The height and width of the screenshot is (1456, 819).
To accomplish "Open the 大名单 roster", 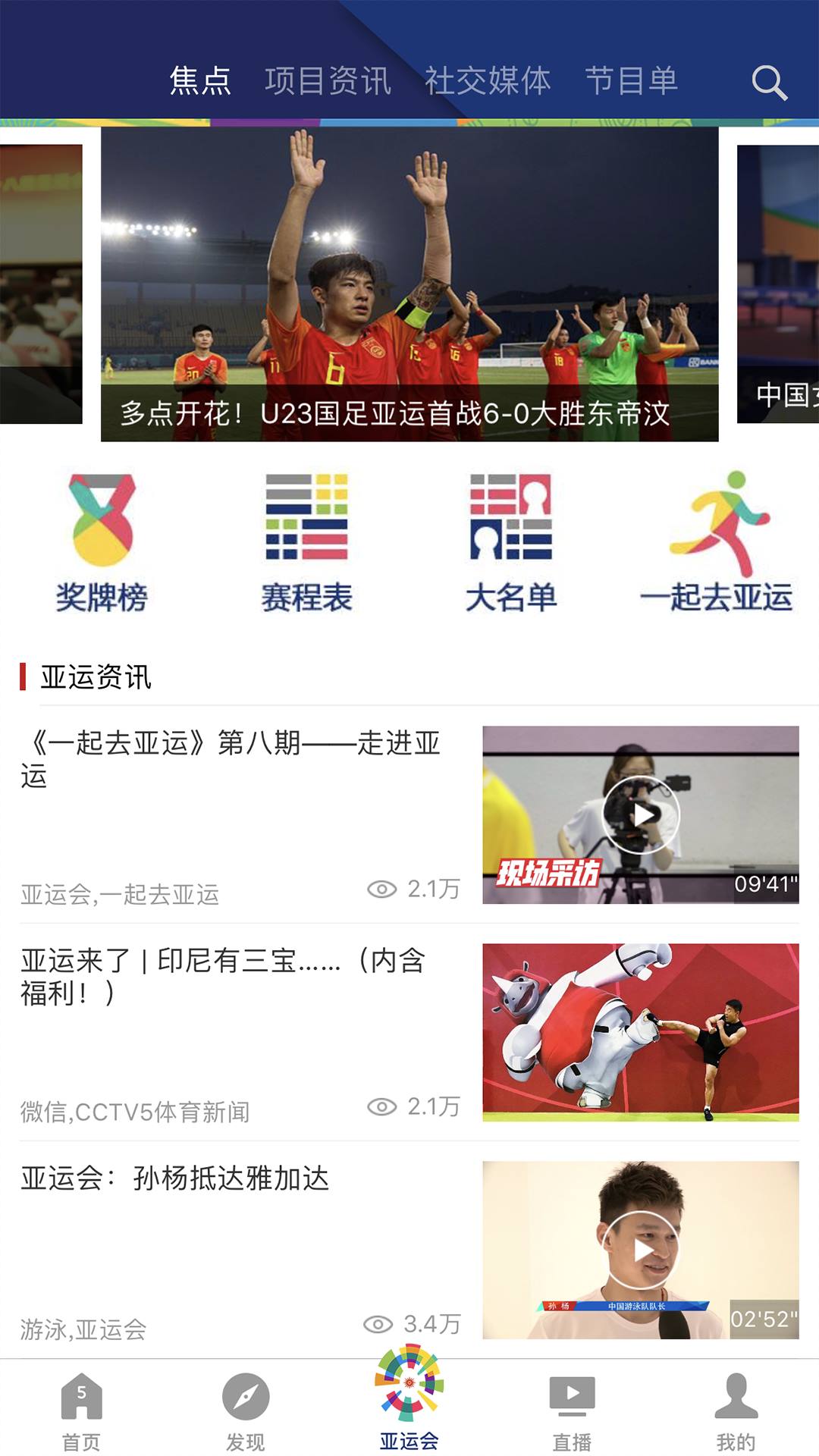I will (x=511, y=543).
